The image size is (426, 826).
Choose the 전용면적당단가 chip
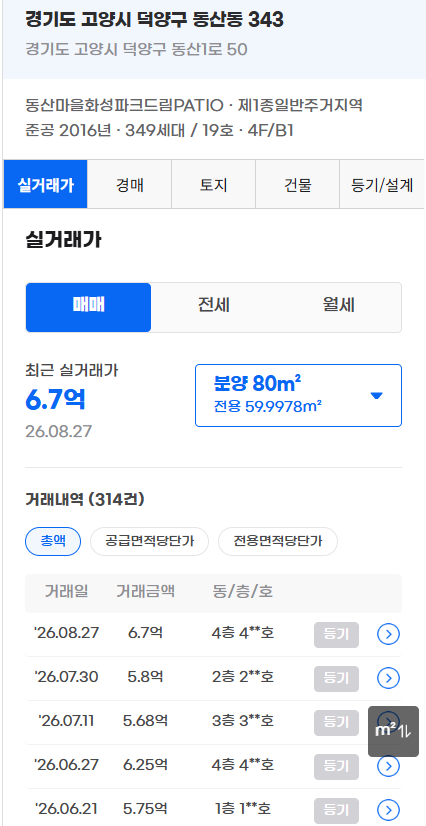coord(278,541)
